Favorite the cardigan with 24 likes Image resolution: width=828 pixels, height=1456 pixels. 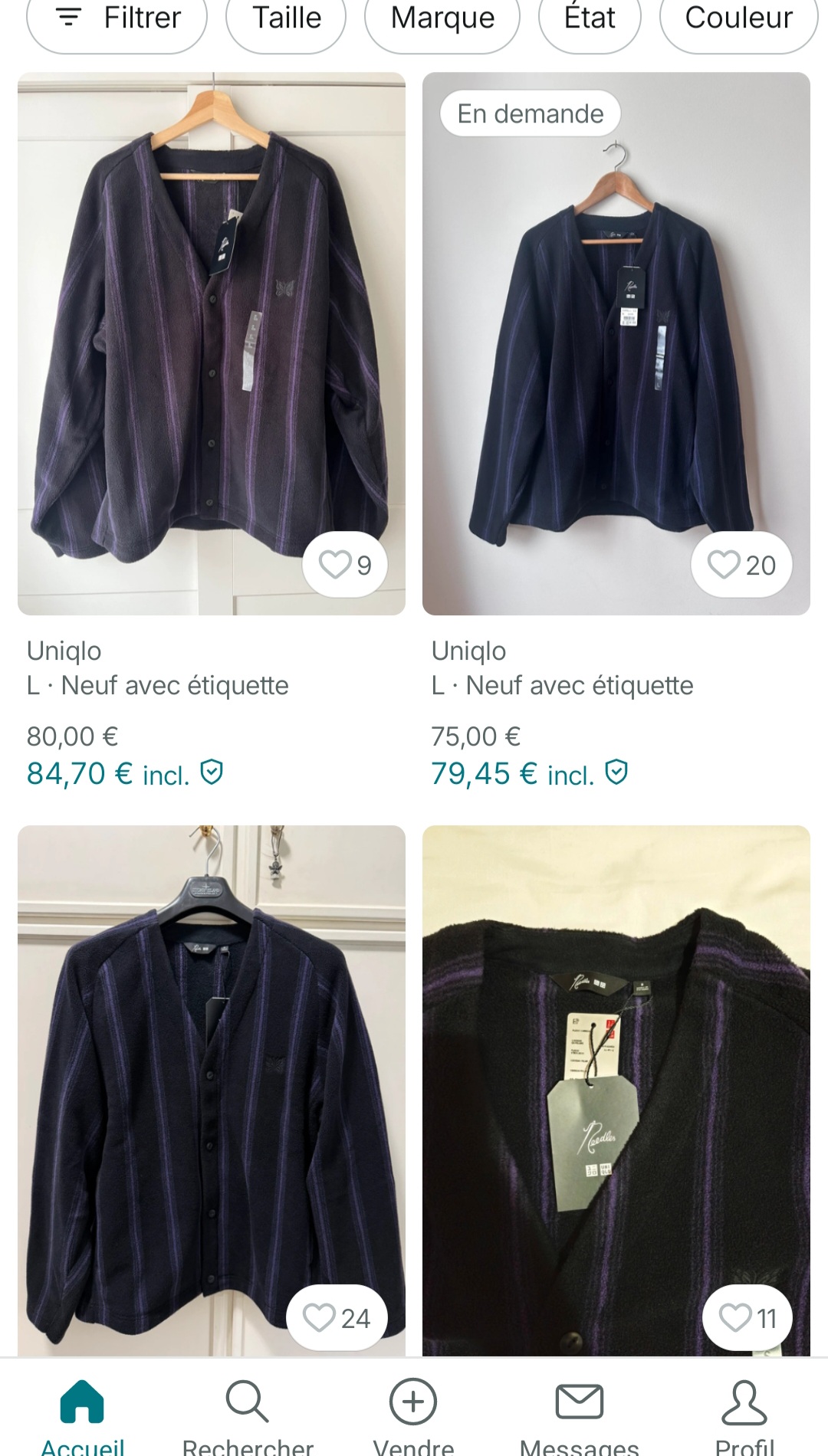337,1318
